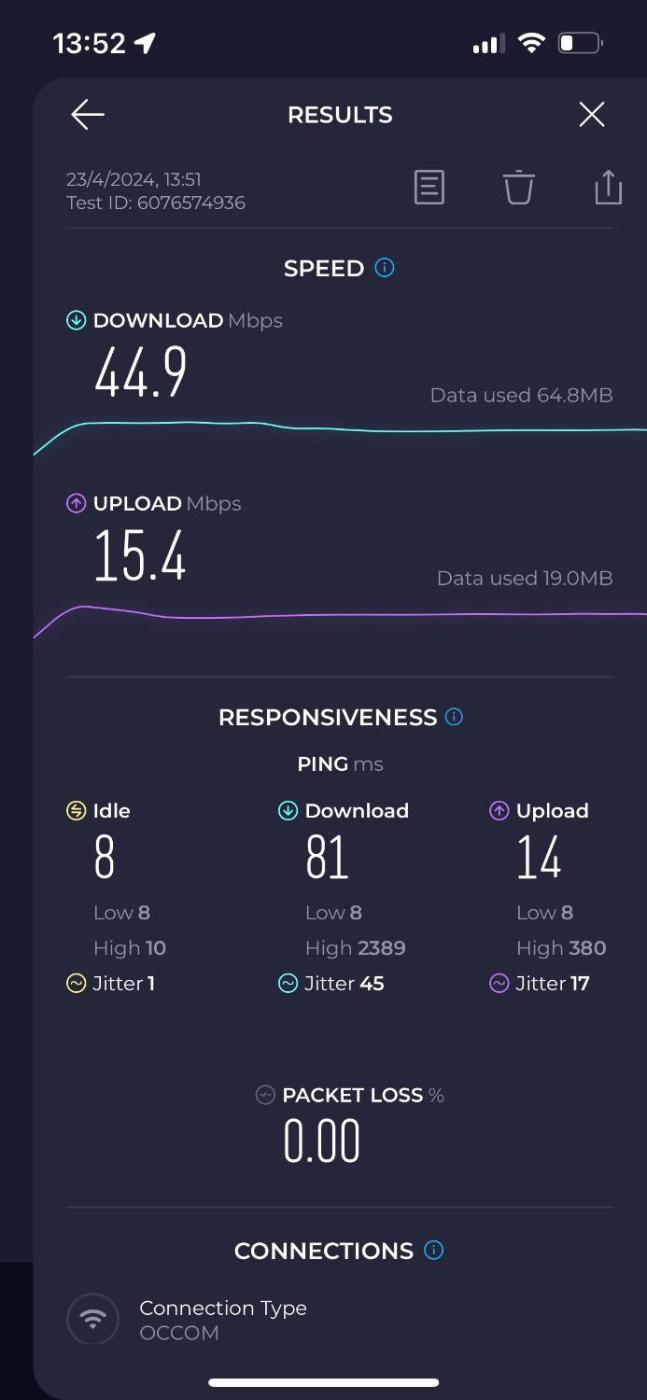Share this speed test result

tap(608, 187)
